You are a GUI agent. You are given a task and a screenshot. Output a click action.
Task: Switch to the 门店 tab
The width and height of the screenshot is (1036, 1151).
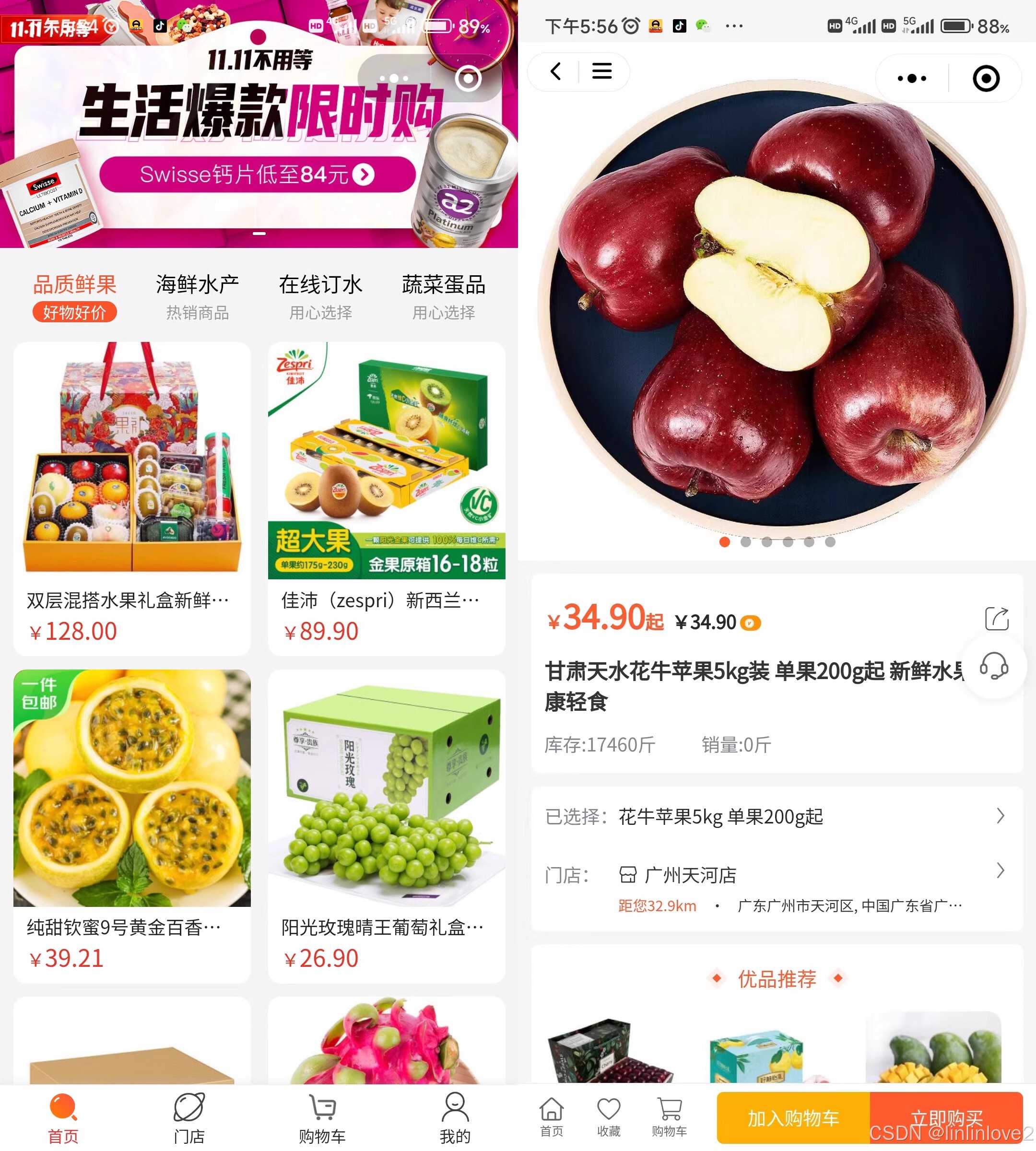(189, 1117)
